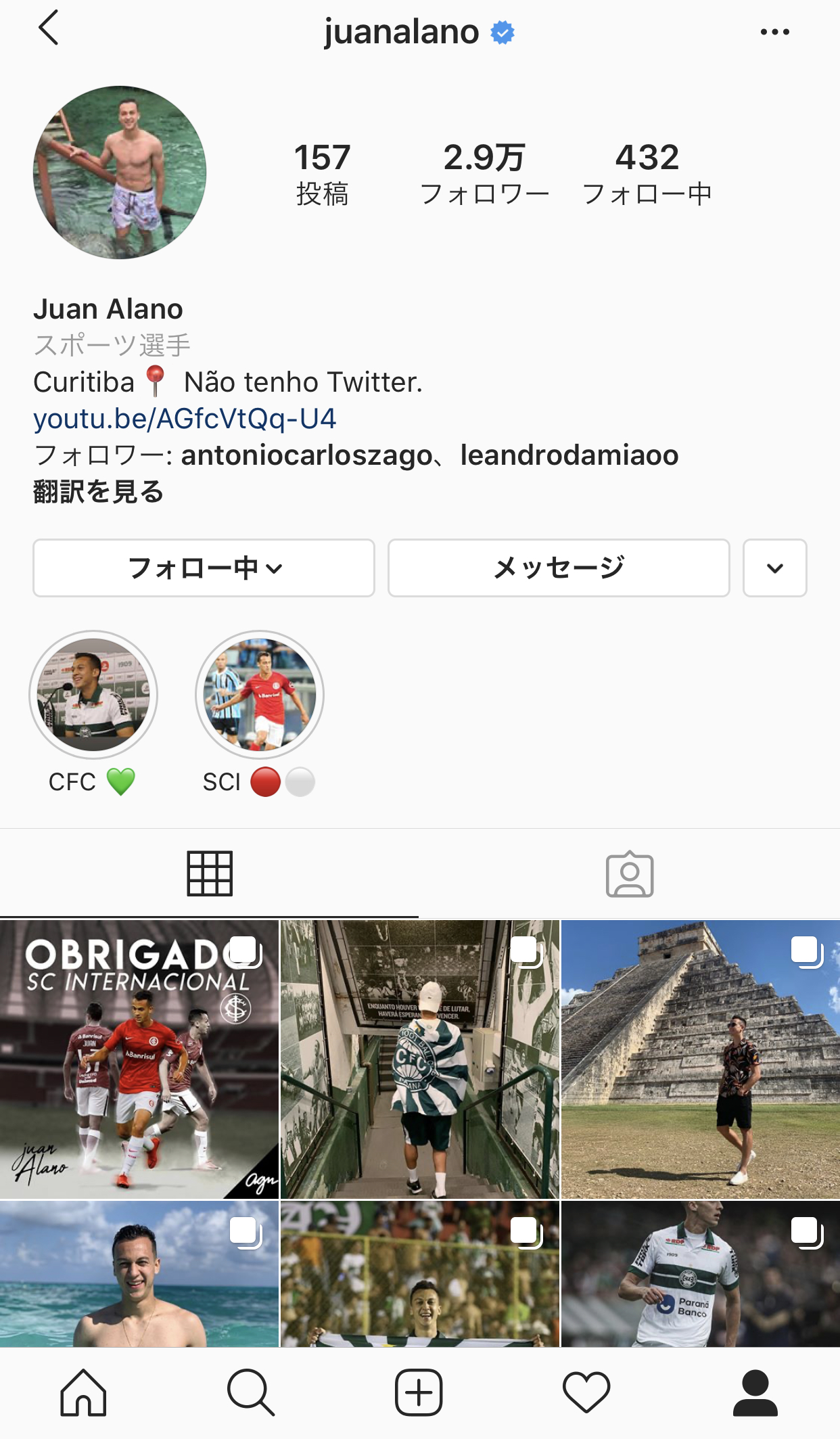Open the 2.9万 フォロワー followers list

tap(484, 174)
